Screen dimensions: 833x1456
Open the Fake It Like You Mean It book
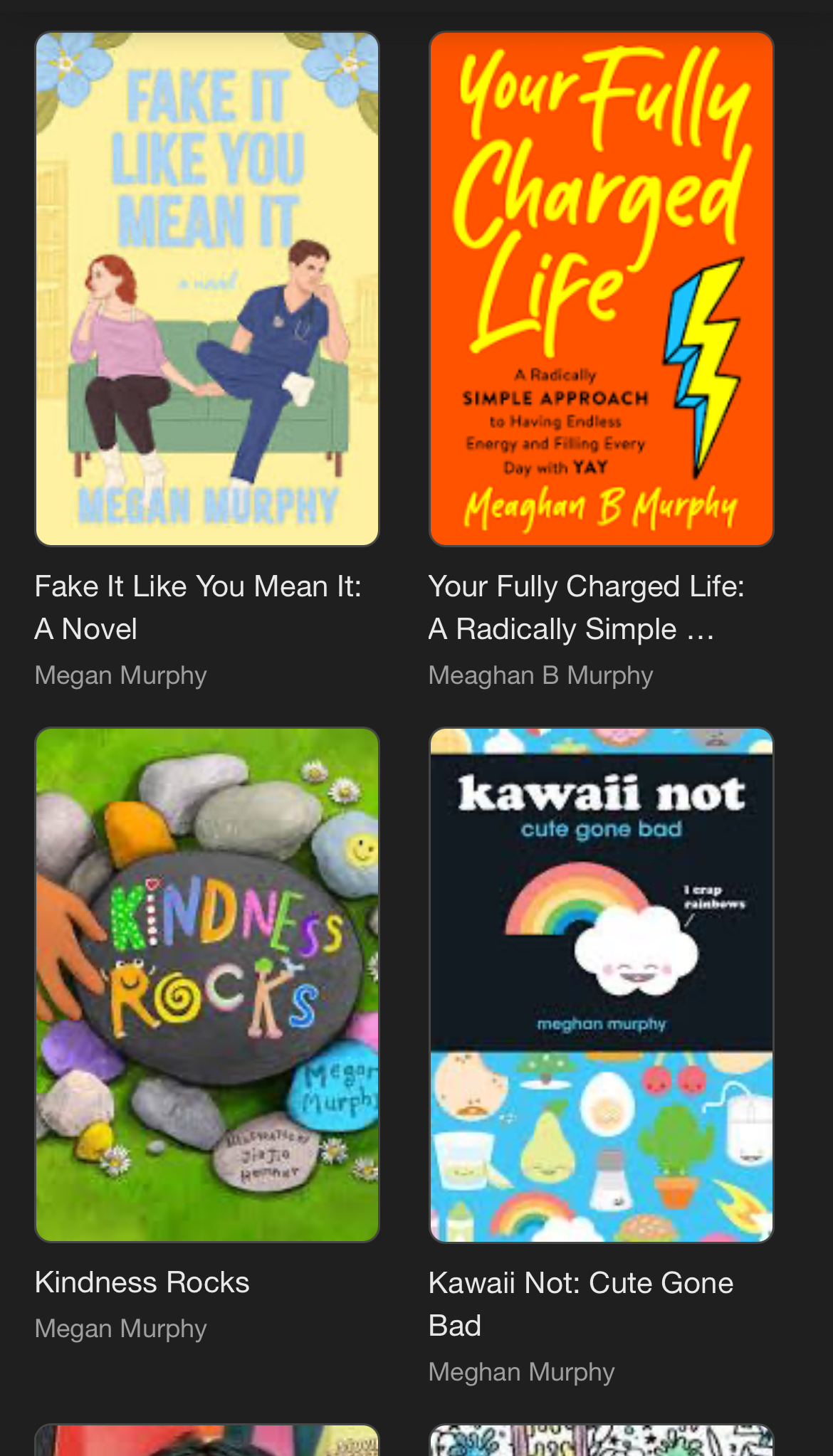207,289
